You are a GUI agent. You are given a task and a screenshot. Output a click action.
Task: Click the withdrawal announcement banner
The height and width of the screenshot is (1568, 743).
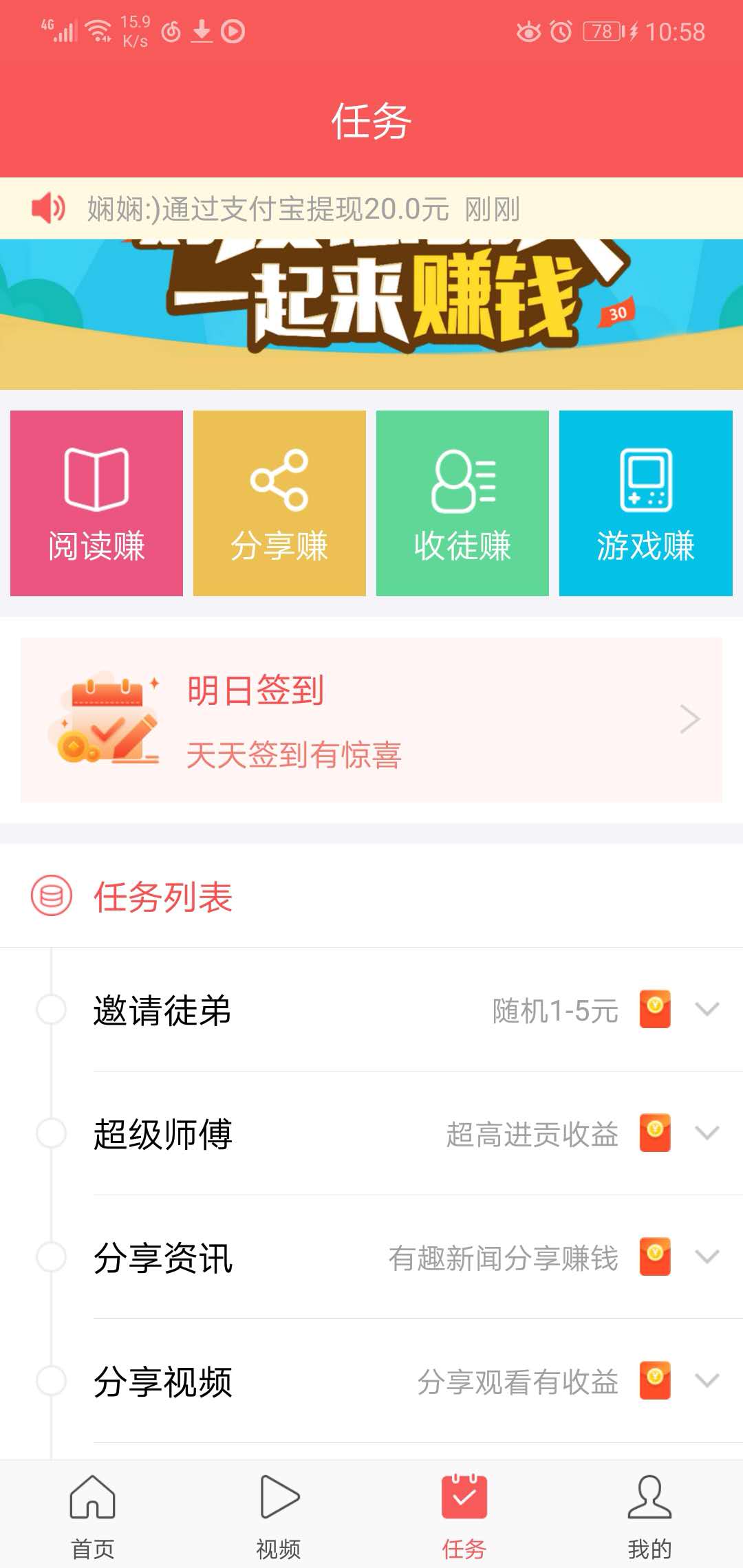pos(371,208)
